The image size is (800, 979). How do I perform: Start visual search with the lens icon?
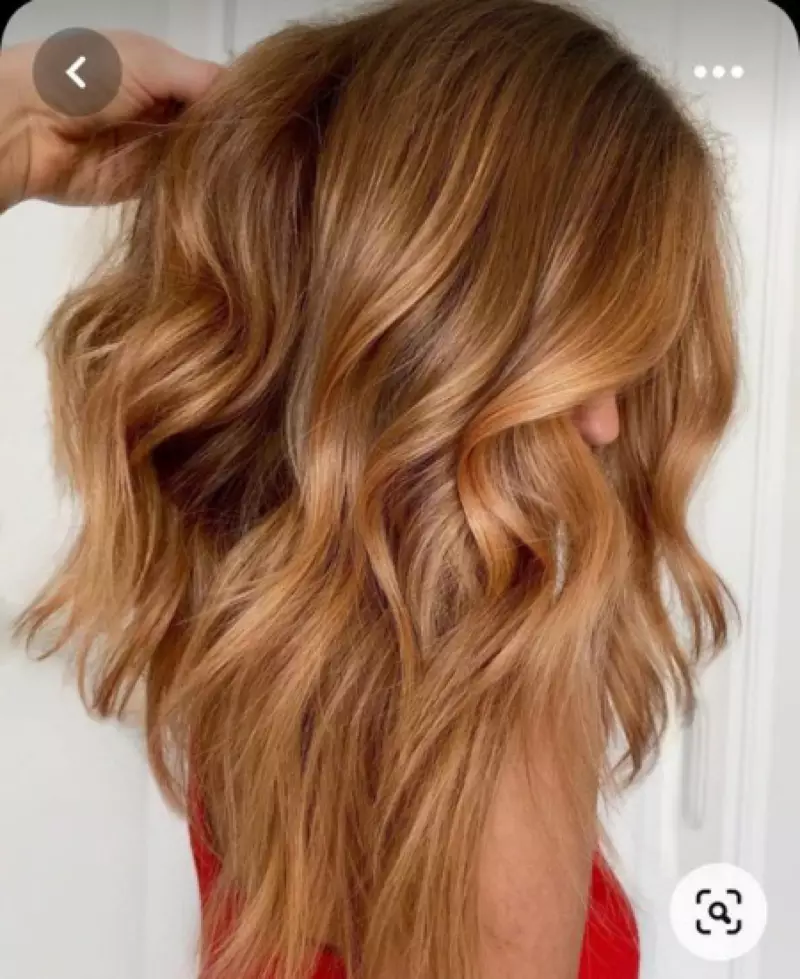[719, 911]
